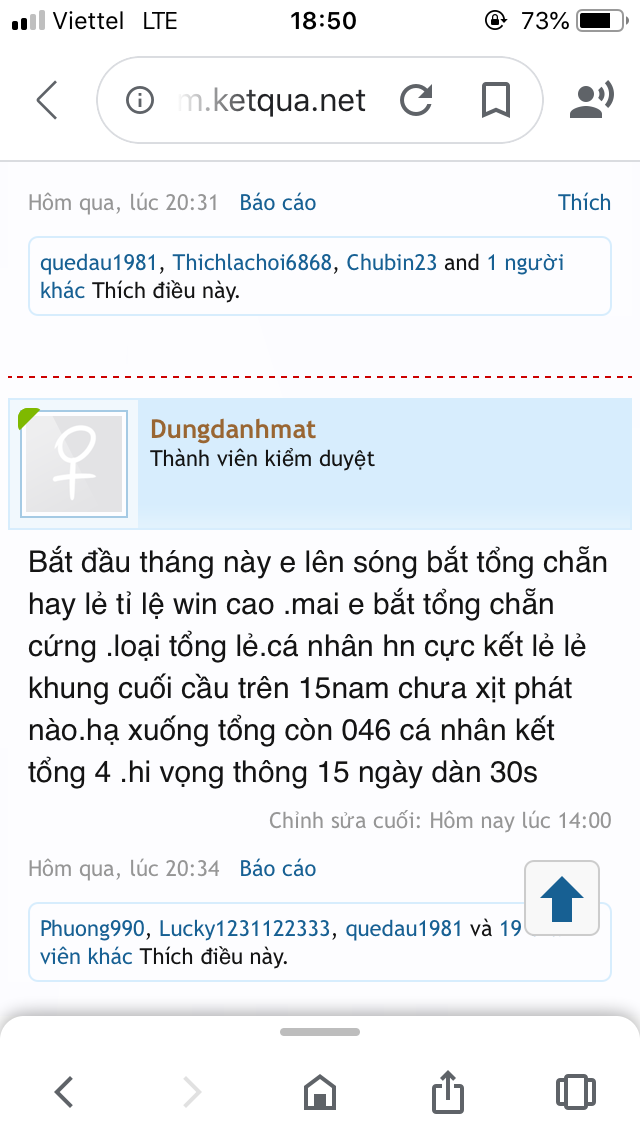
Task: Jump to top with the blue arrow
Action: (562, 898)
